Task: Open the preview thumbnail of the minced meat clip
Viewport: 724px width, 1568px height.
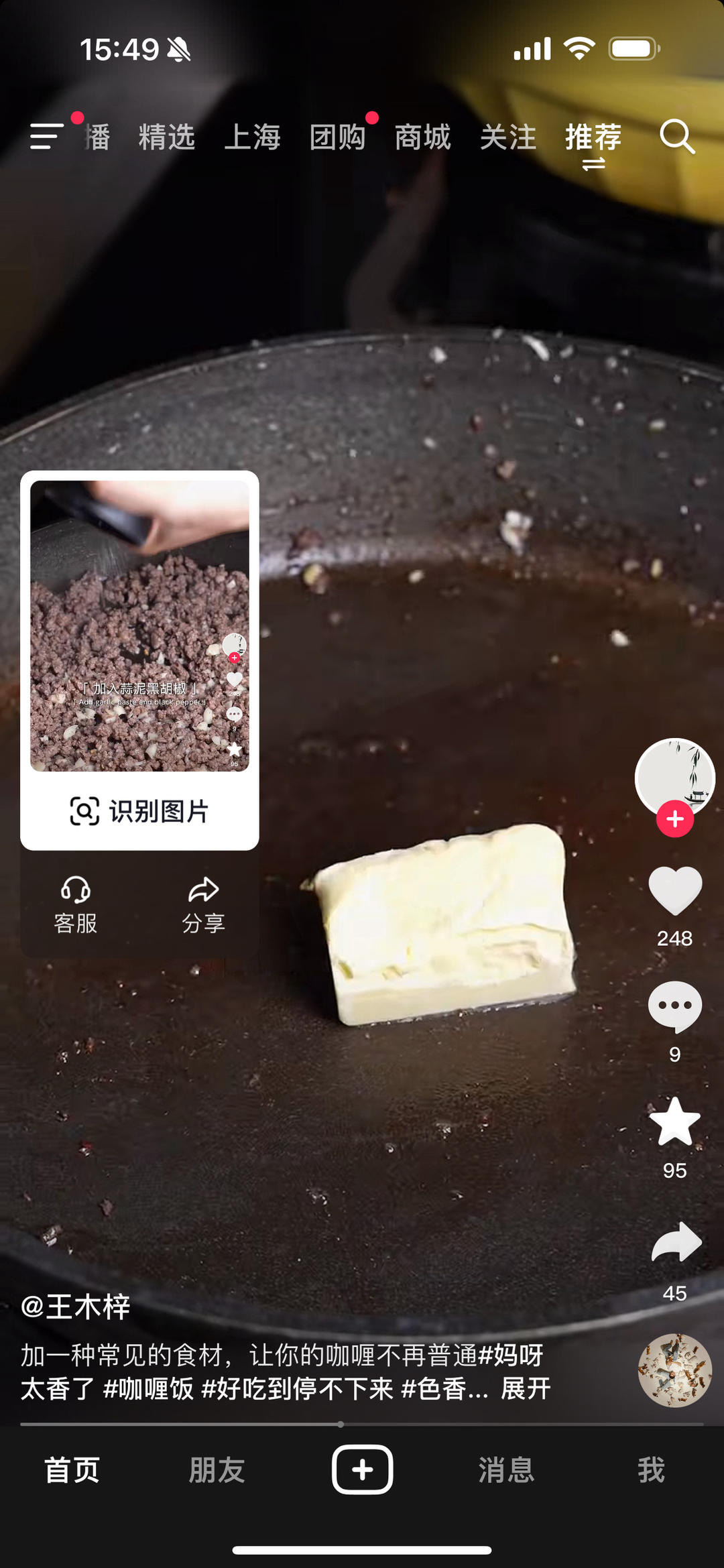Action: point(139,623)
